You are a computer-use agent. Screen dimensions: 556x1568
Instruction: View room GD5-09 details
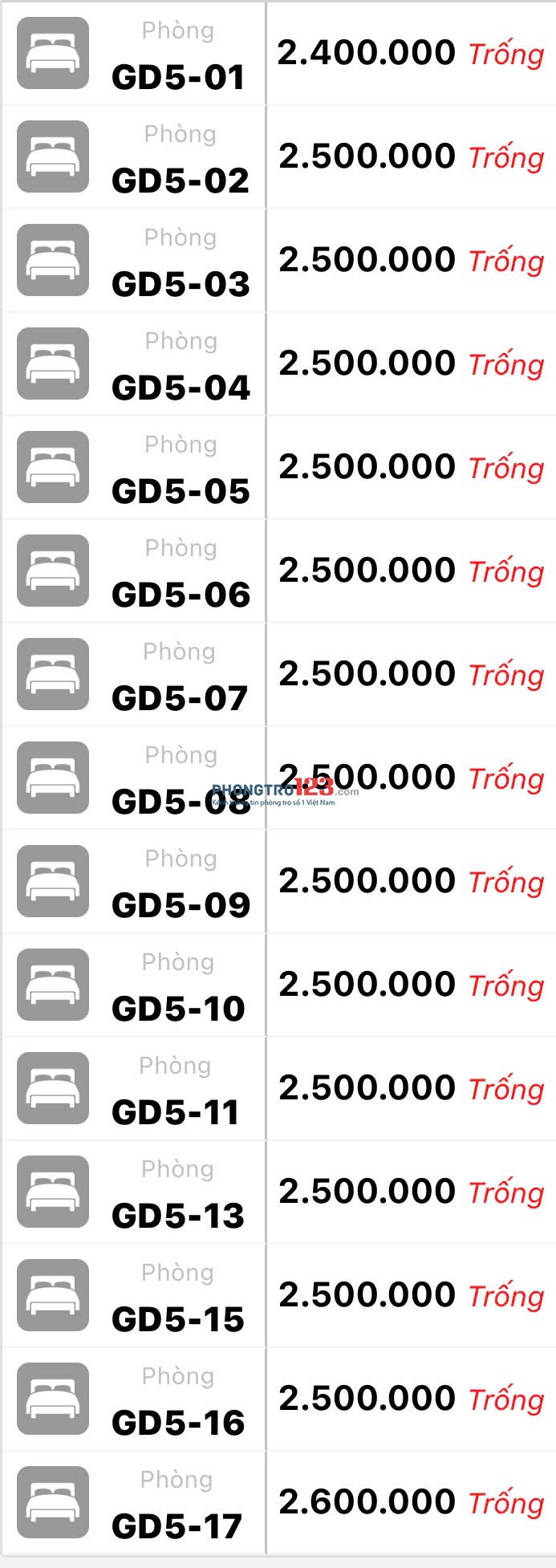tap(181, 905)
